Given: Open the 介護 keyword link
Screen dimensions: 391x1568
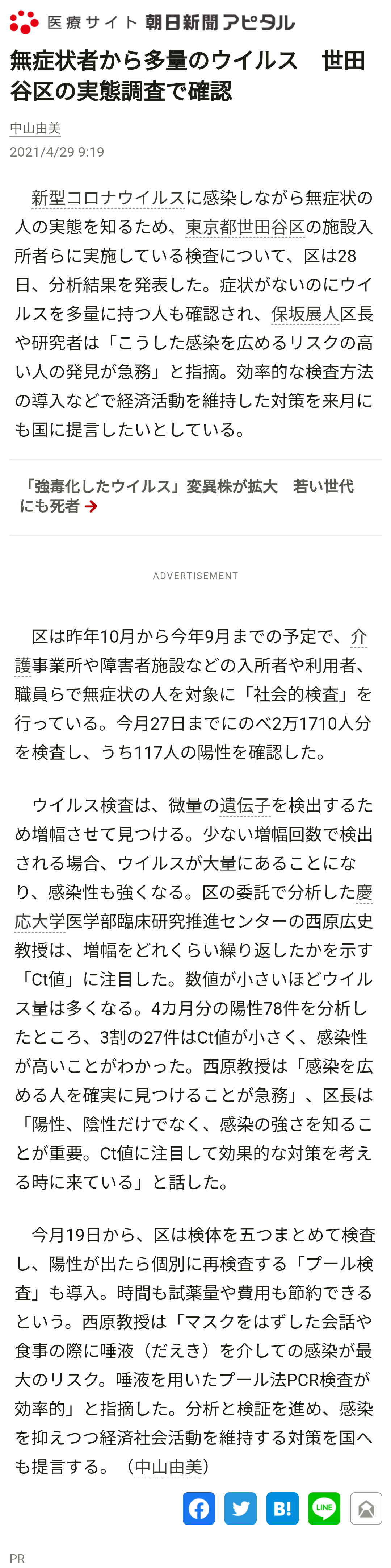Looking at the screenshot, I should [358, 637].
